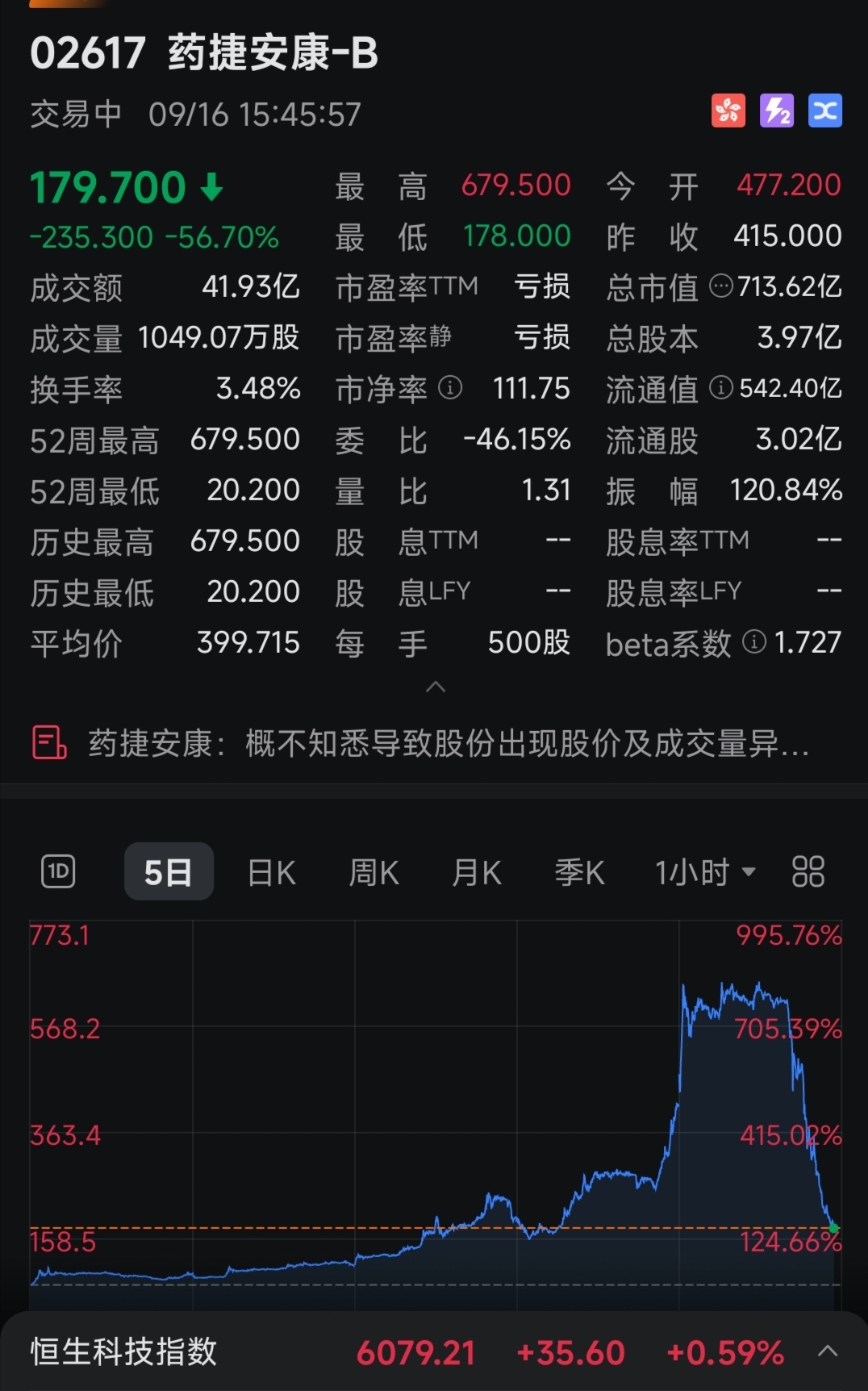This screenshot has width=868, height=1391.
Task: Tap the Hong Kong market badge icon
Action: click(x=728, y=111)
